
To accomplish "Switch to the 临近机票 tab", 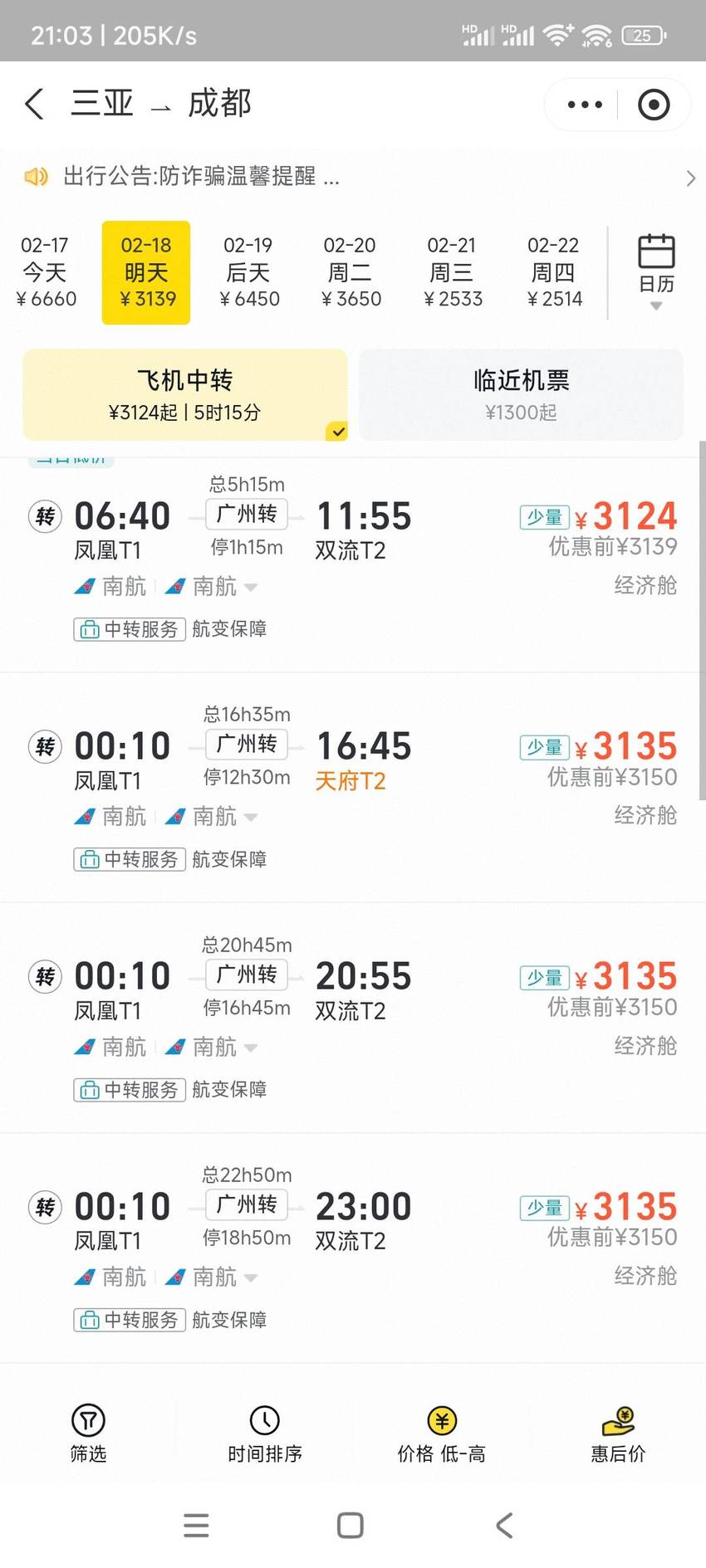I will click(x=521, y=394).
